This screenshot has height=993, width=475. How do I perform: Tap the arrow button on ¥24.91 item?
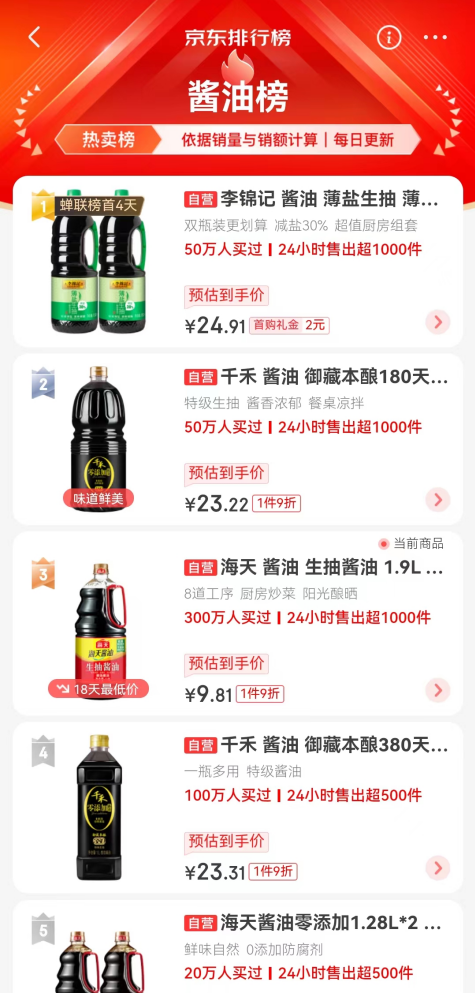pyautogui.click(x=438, y=322)
